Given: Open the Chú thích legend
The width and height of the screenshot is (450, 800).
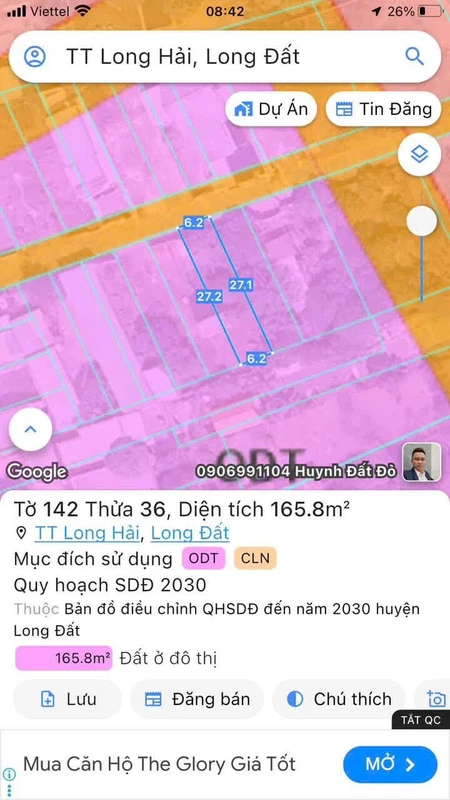Looking at the screenshot, I should coord(339,699).
